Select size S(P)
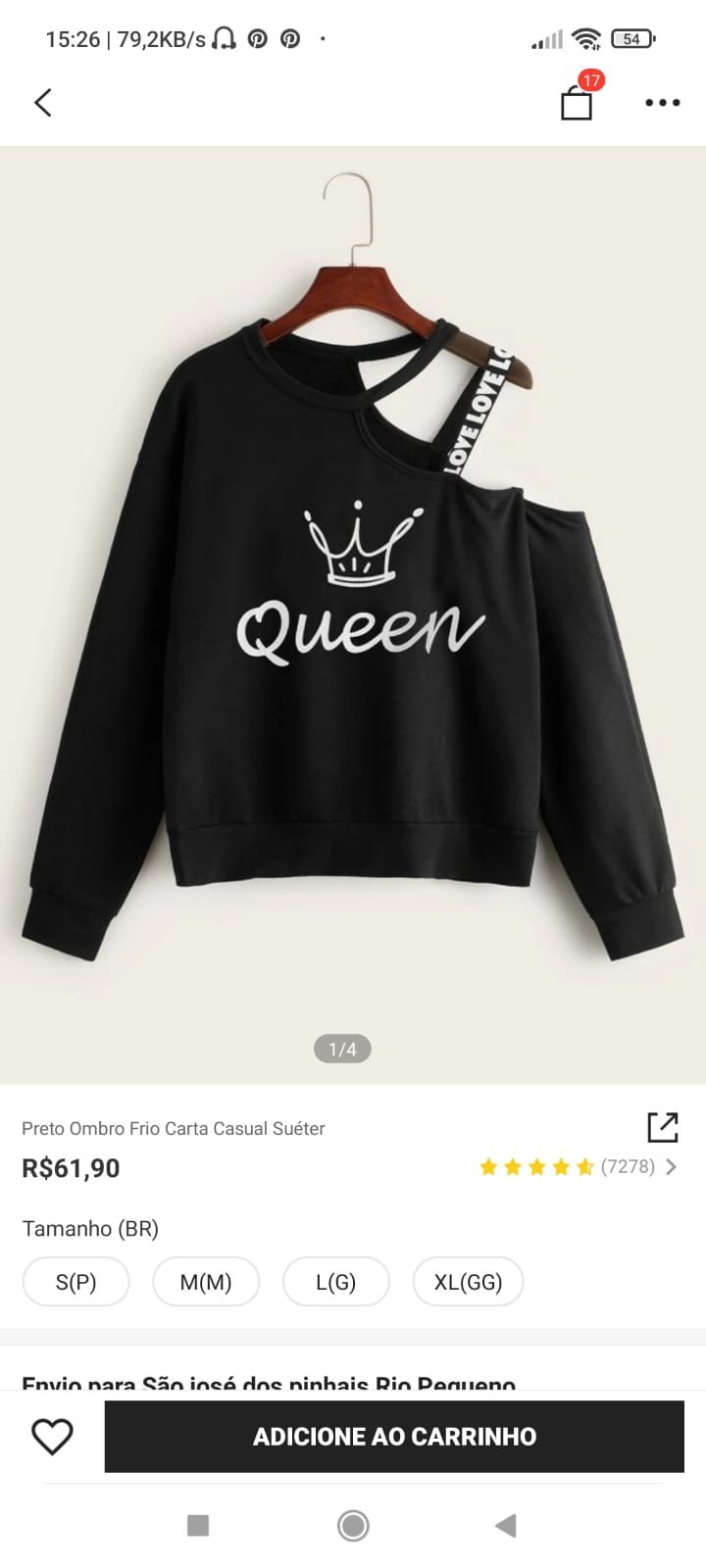Viewport: 706px width, 1568px height. pyautogui.click(x=76, y=1282)
